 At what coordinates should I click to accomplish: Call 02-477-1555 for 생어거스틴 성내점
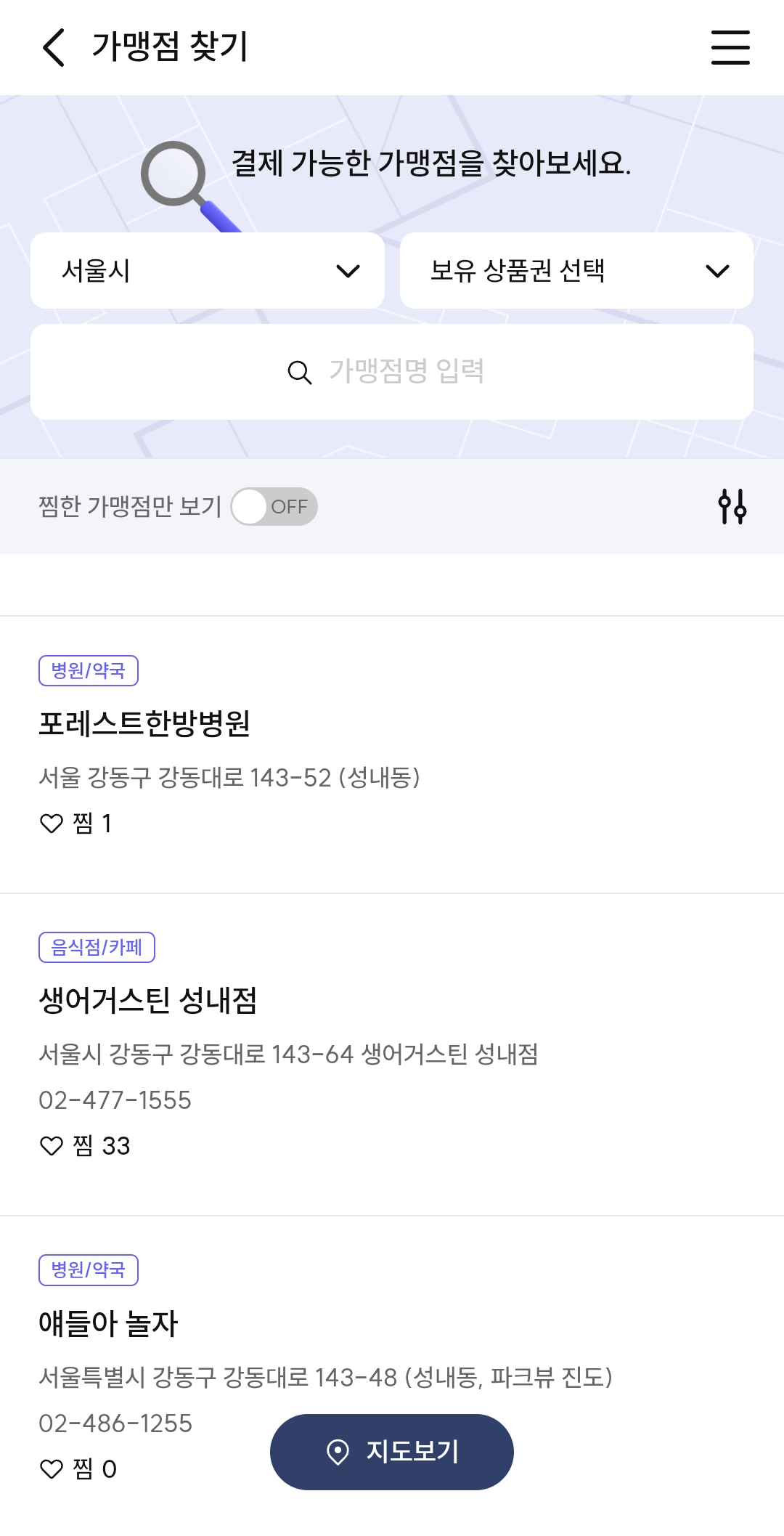(x=115, y=1100)
